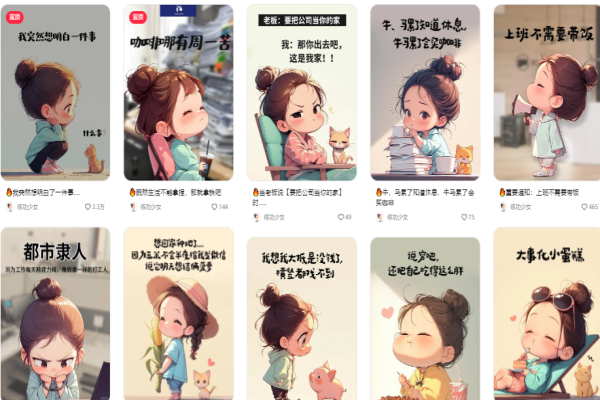Like the post showing 465 likes
Screen dimensions: 600x400
tap(583, 207)
